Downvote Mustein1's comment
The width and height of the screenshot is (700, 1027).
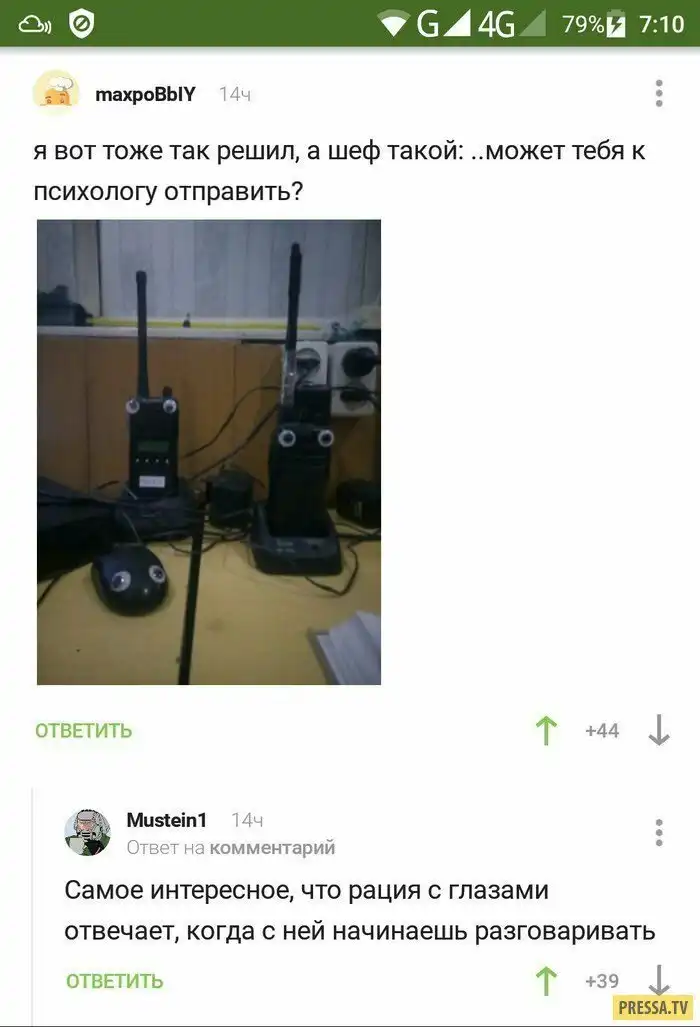coord(658,977)
